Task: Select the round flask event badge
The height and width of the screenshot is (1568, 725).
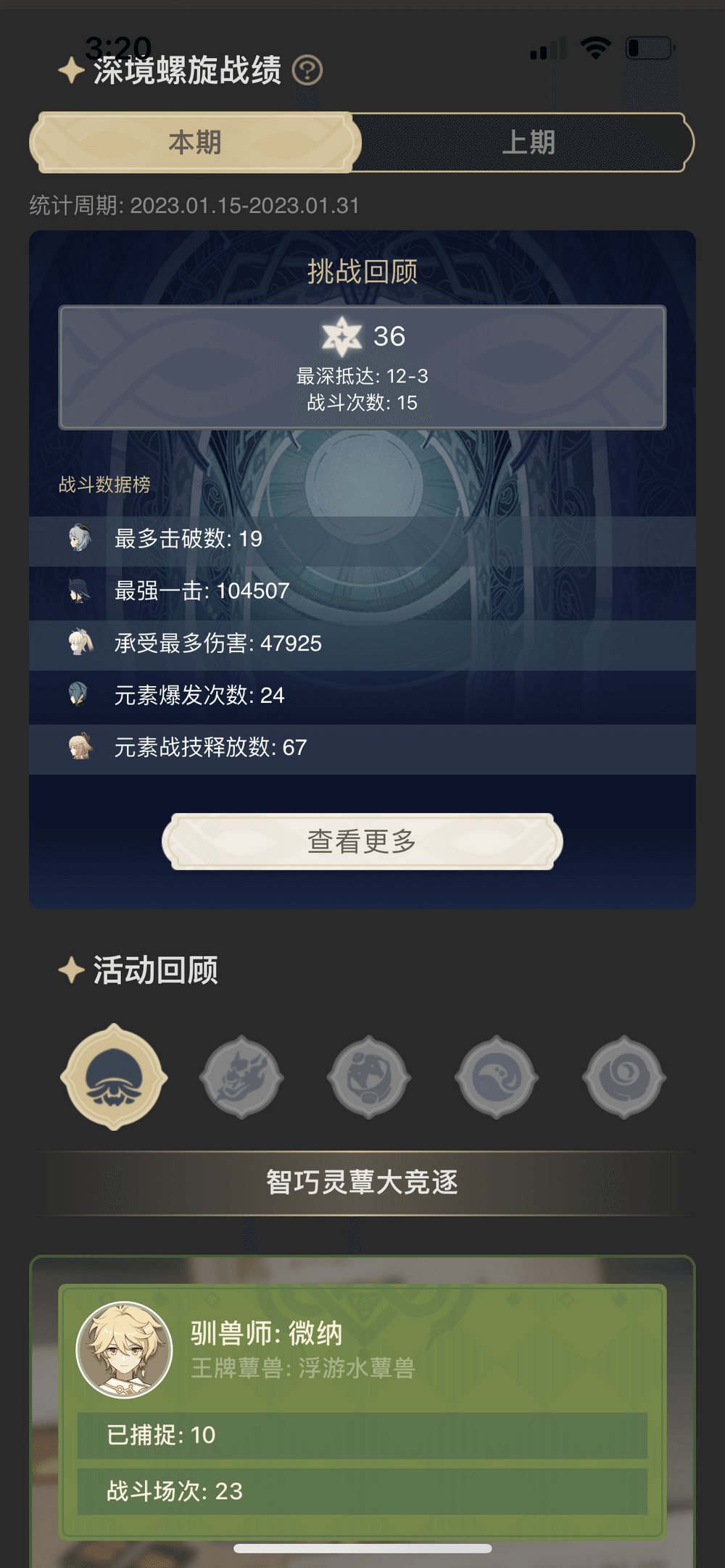Action: coord(369,1077)
